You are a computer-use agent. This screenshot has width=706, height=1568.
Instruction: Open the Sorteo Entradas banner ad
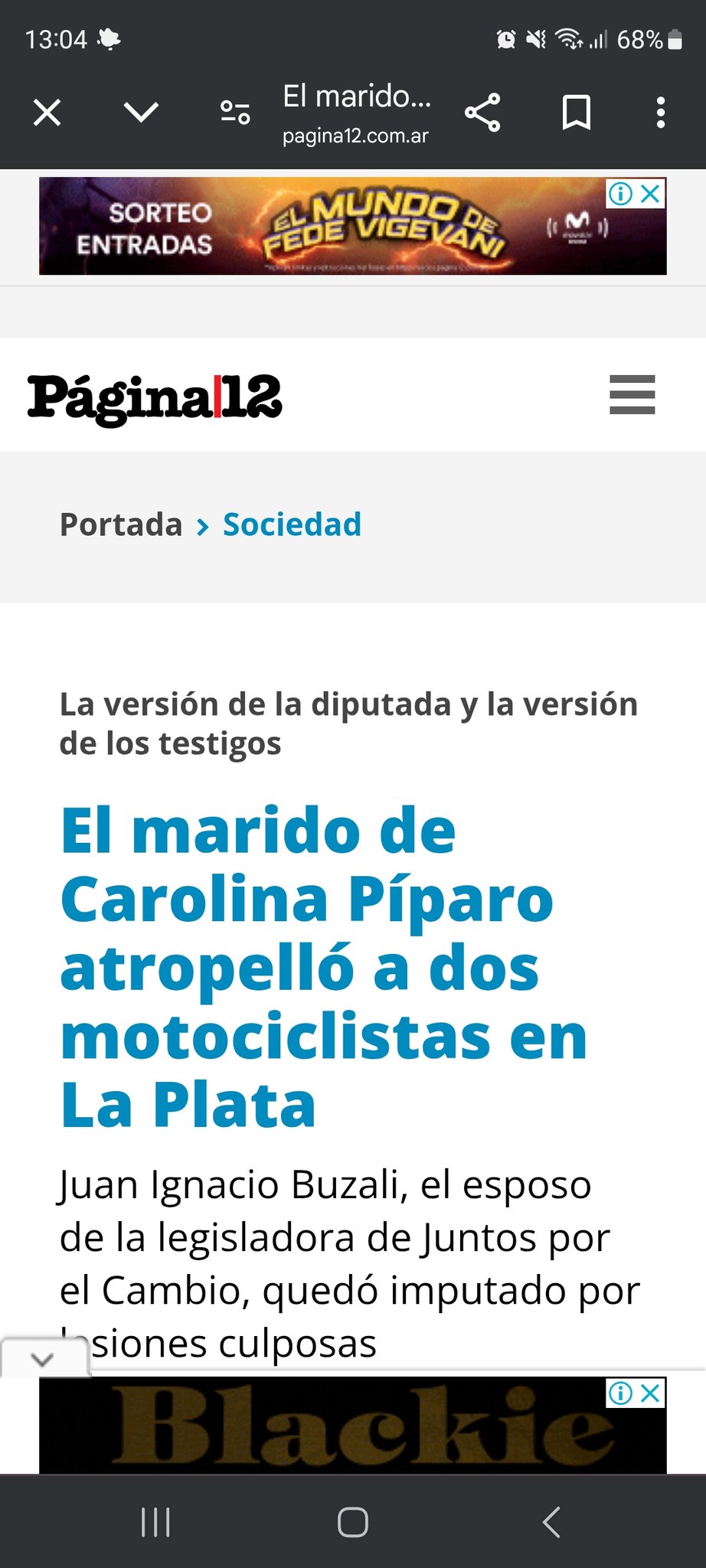[322, 227]
